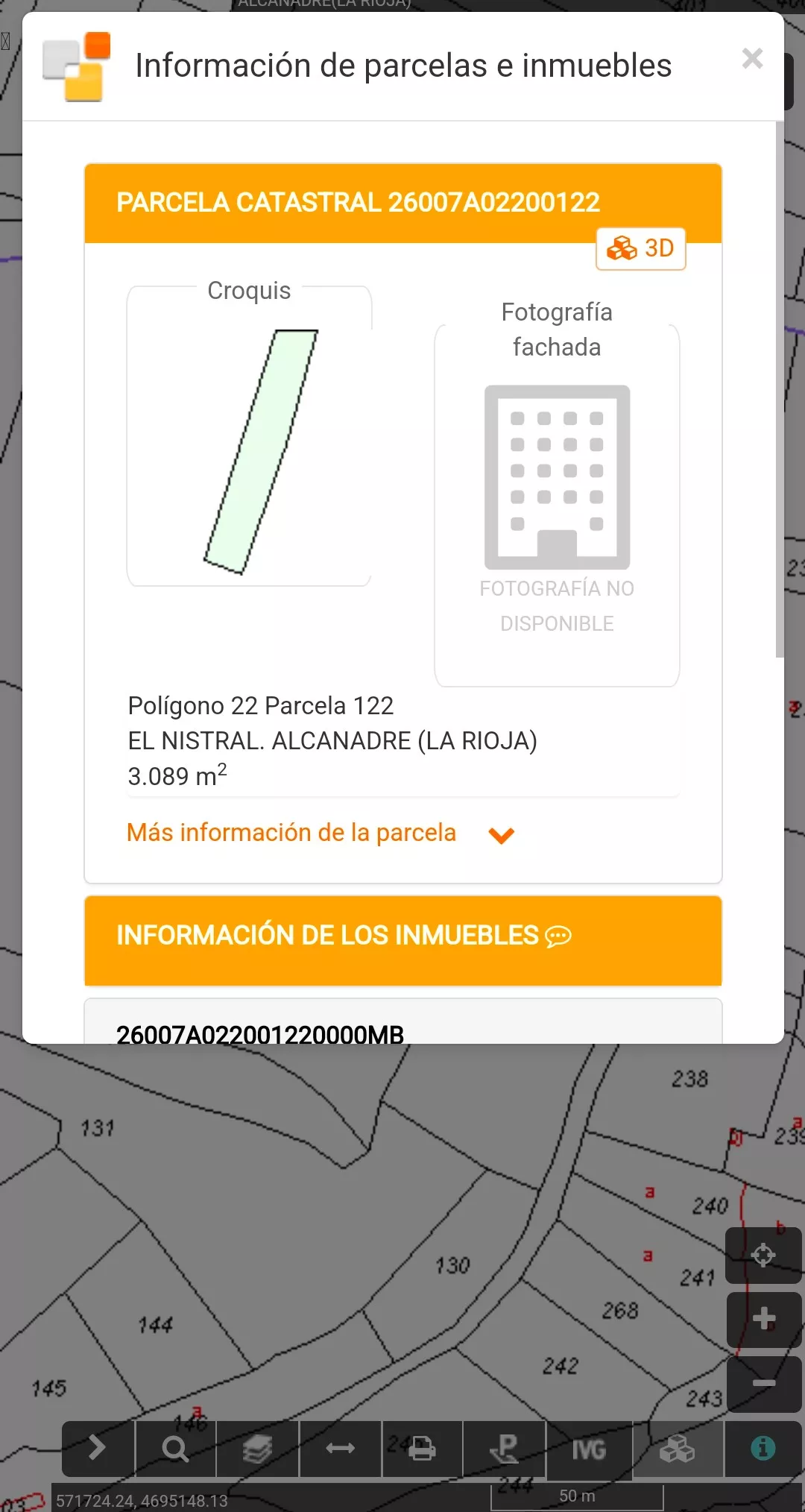This screenshot has height=1512, width=805.
Task: Open the 3D view of the parcel
Action: point(641,248)
